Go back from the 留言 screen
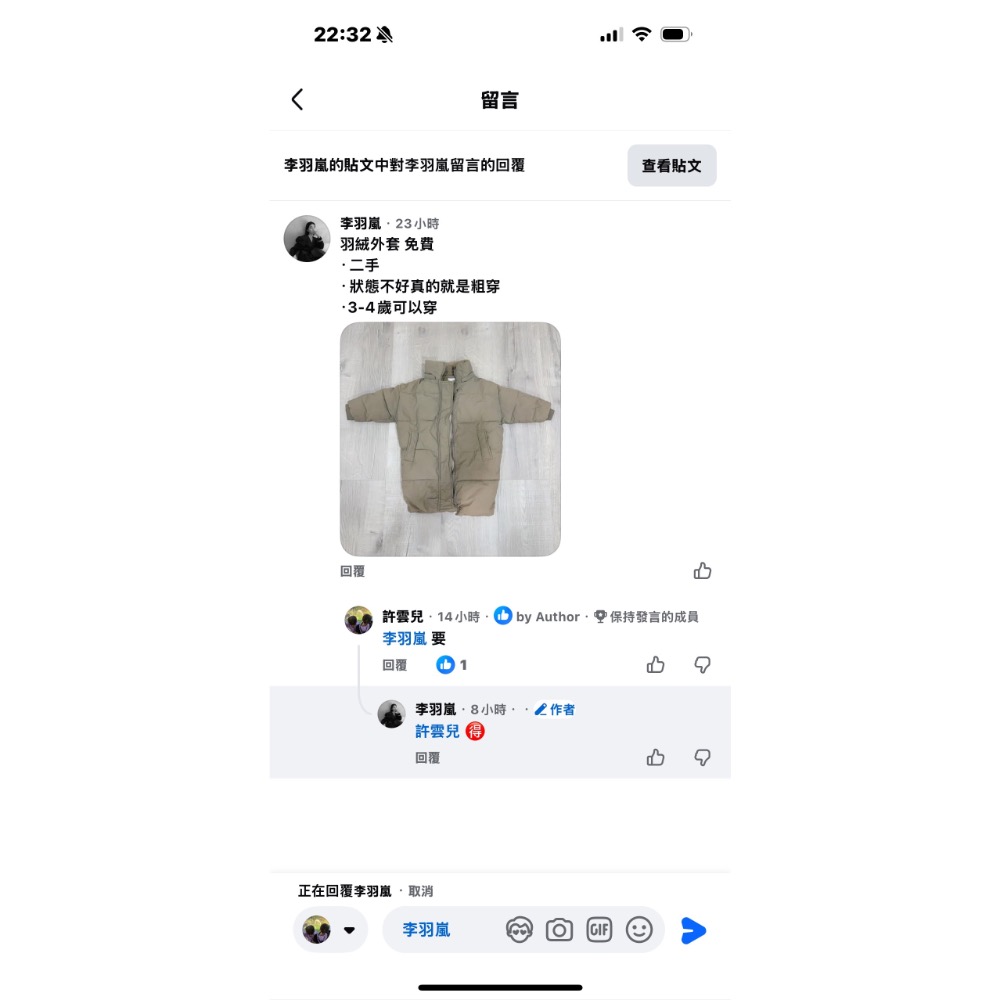 [x=297, y=99]
